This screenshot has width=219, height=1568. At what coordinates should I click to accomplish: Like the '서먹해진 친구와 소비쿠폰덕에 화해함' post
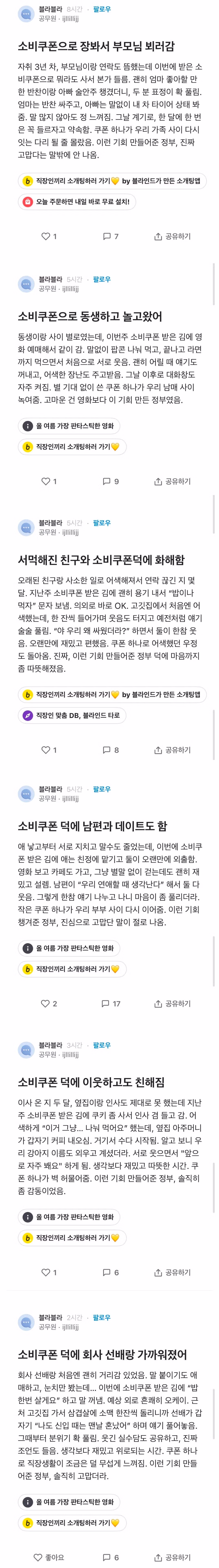49,750
